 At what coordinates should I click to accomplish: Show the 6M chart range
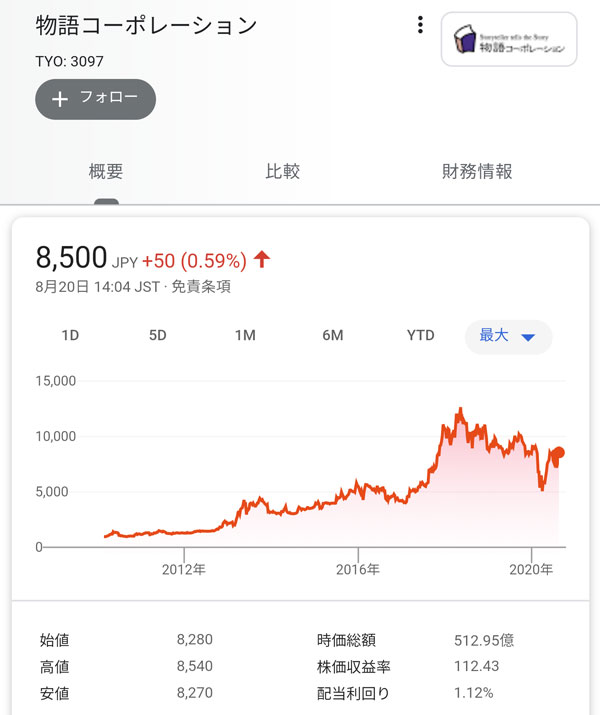pos(333,336)
